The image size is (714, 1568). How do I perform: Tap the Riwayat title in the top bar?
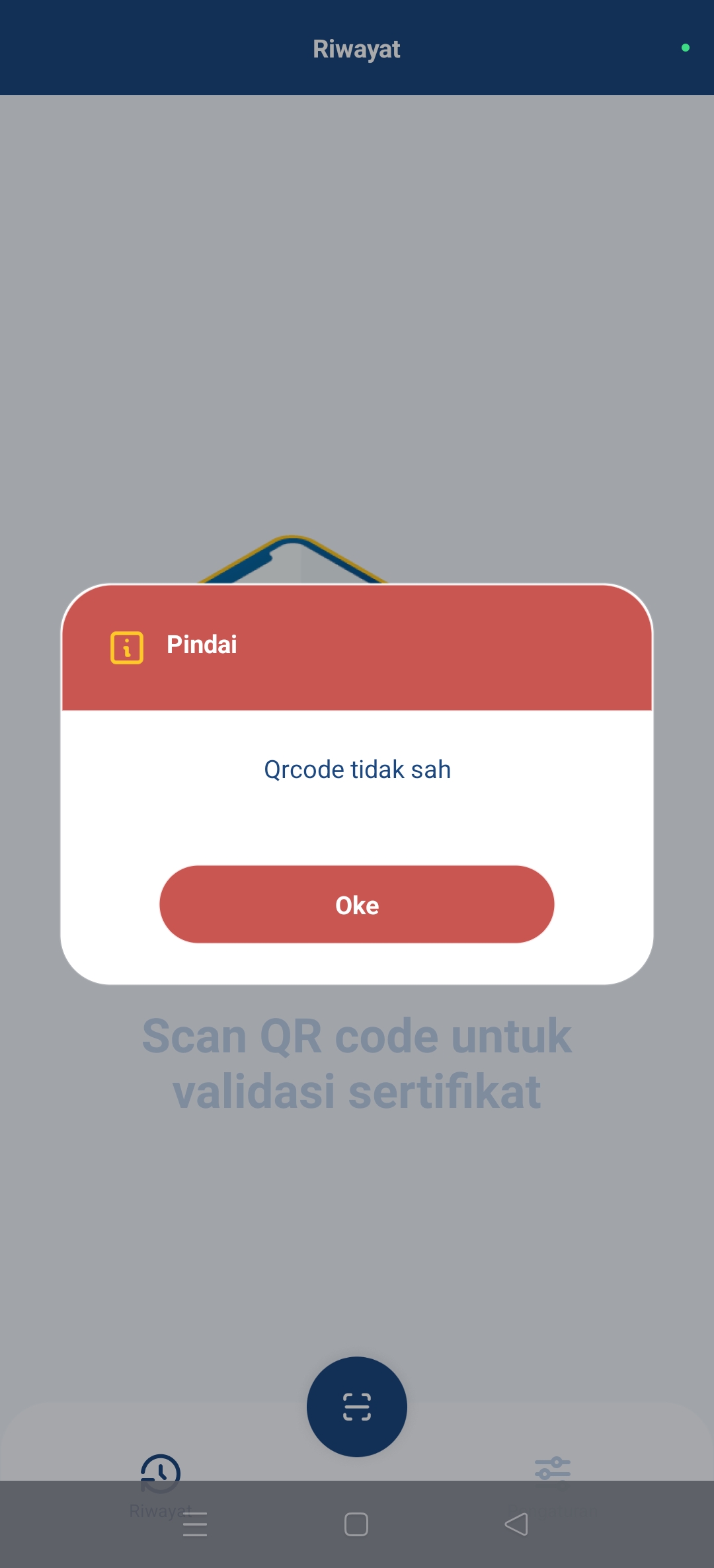356,48
